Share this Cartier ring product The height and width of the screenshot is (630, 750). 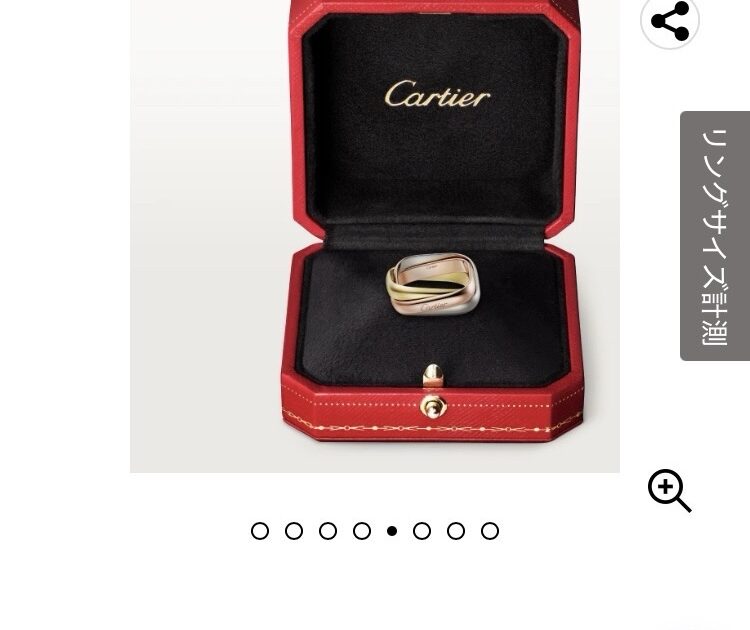[669, 20]
